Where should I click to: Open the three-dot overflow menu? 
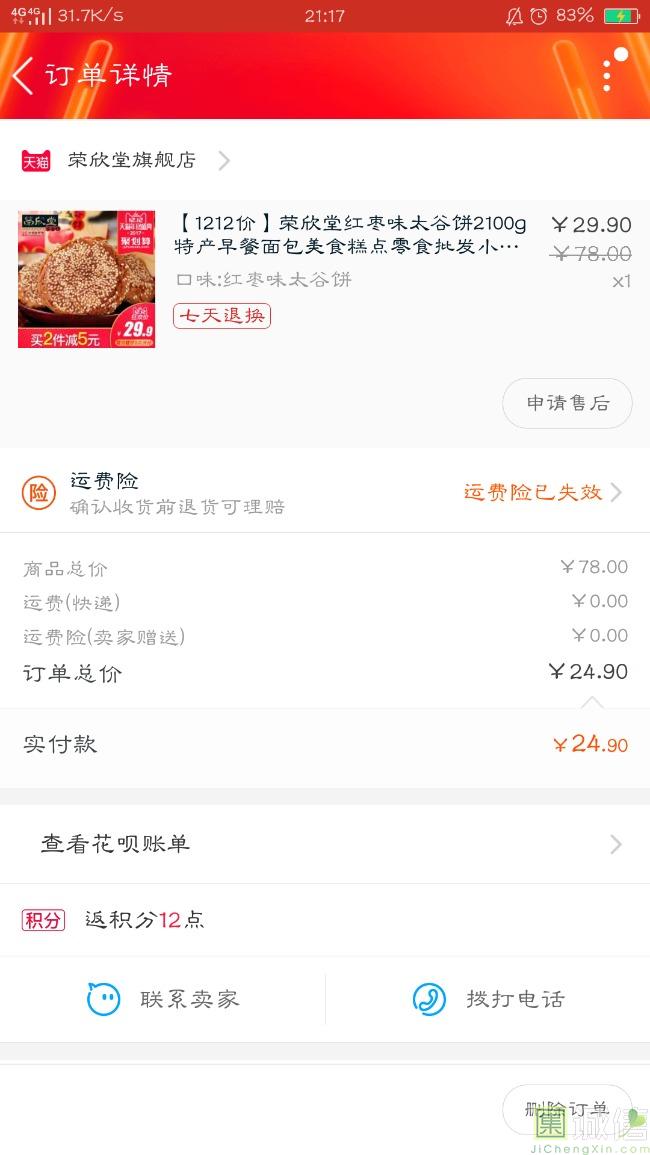click(607, 75)
